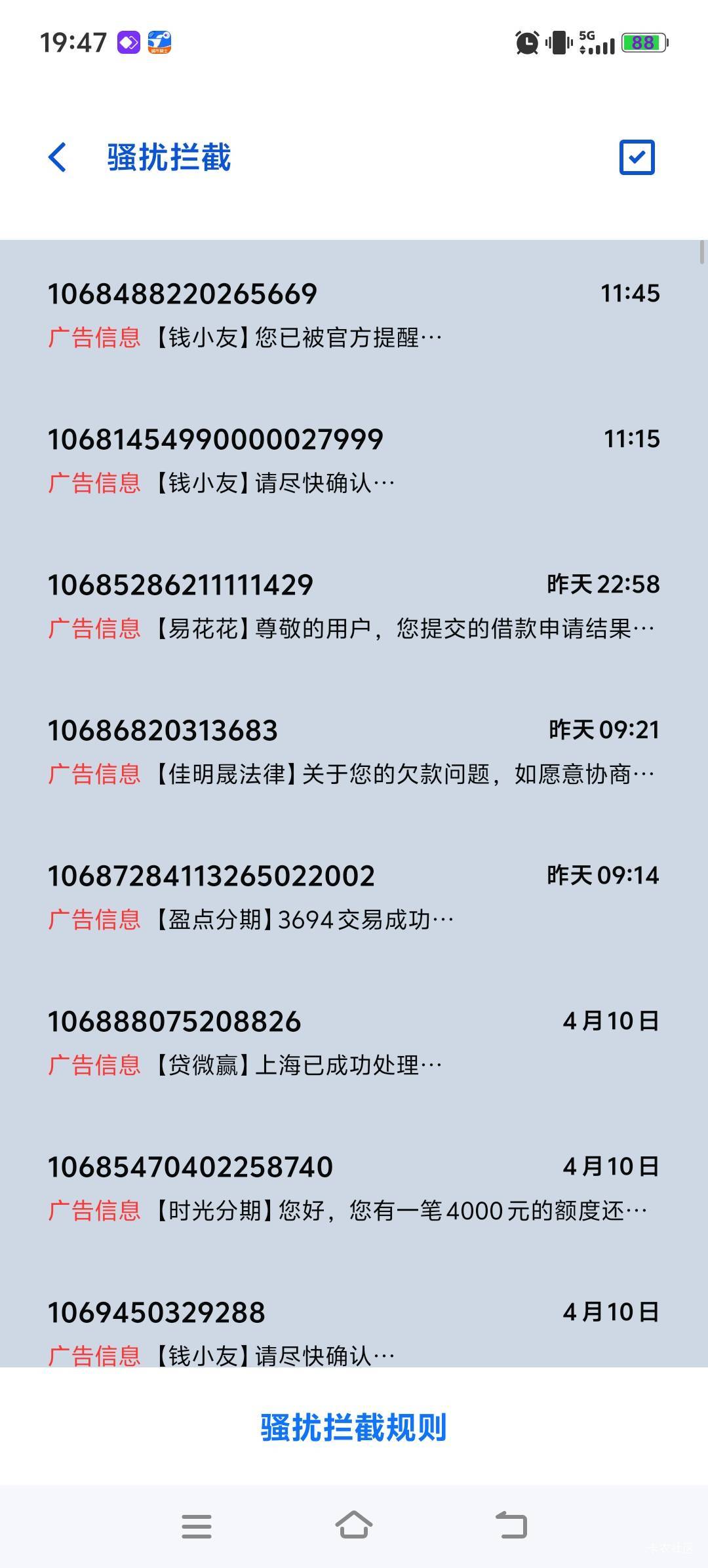Image resolution: width=708 pixels, height=1568 pixels.
Task: Go back from 骚扰拦截 screen
Action: (58, 158)
